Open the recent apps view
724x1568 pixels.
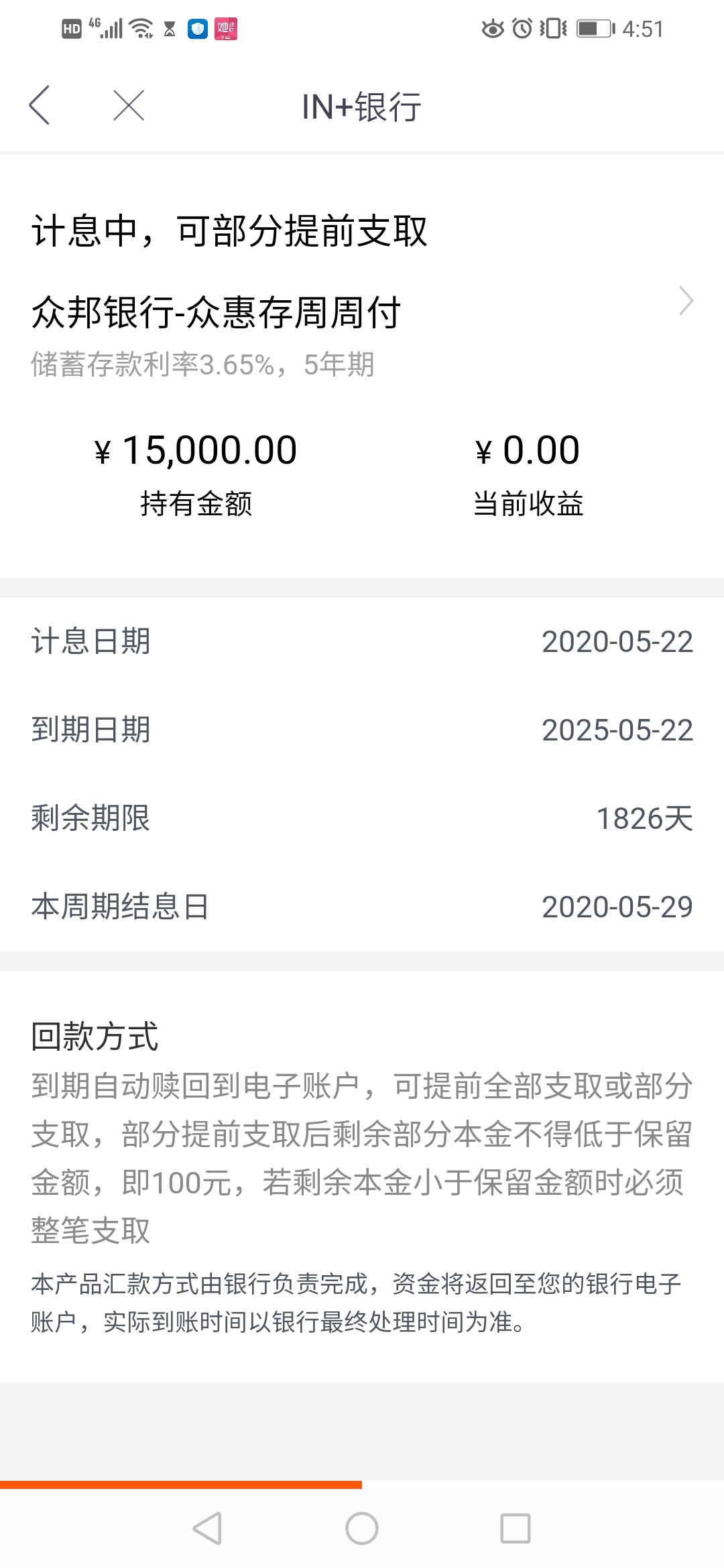(x=516, y=1529)
